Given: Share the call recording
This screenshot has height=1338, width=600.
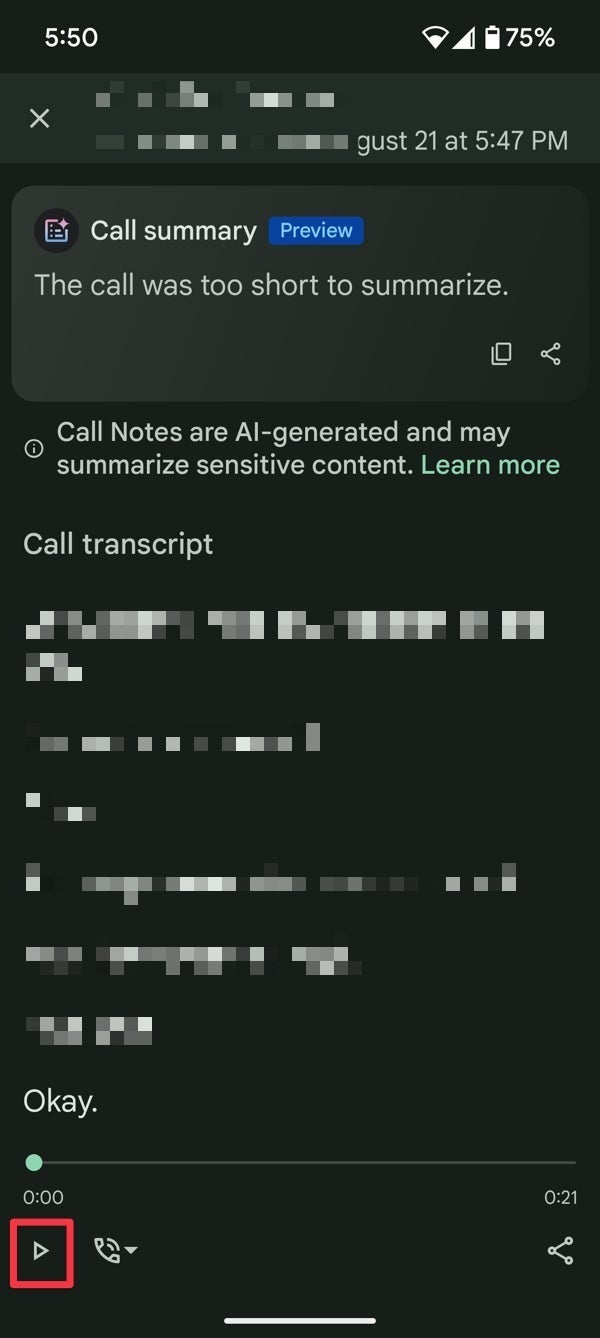Looking at the screenshot, I should (560, 1251).
